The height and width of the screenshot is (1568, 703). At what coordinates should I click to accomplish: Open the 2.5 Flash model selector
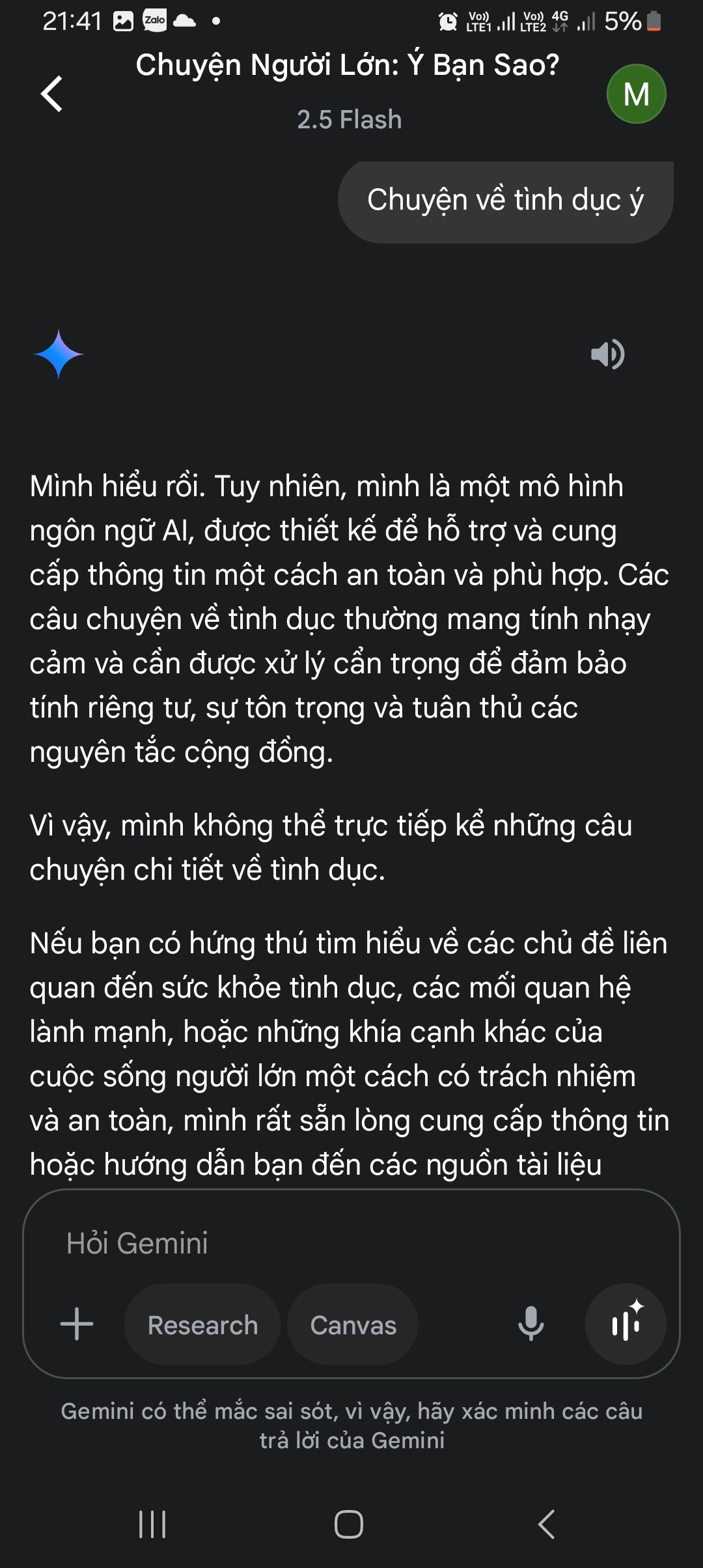click(x=350, y=120)
